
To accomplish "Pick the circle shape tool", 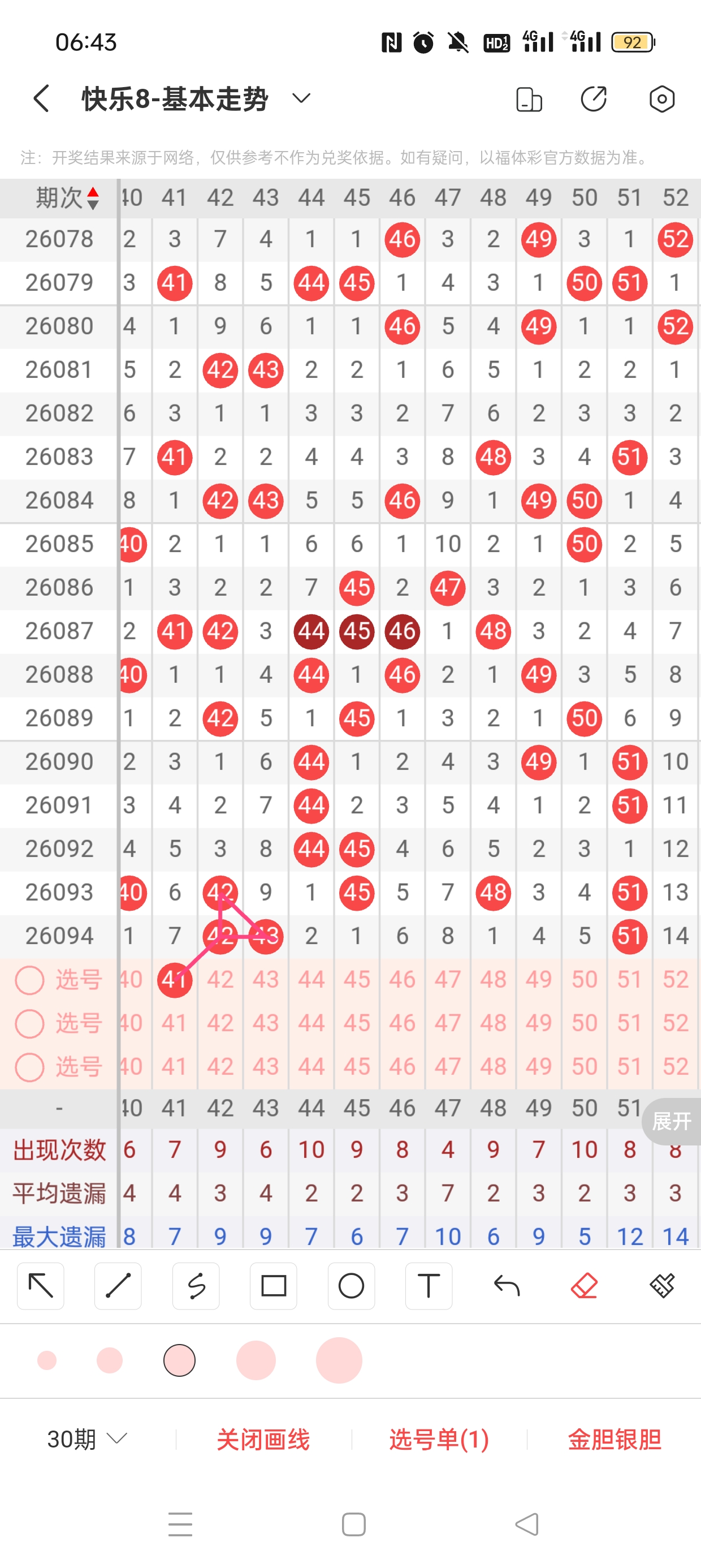I will pyautogui.click(x=351, y=1286).
